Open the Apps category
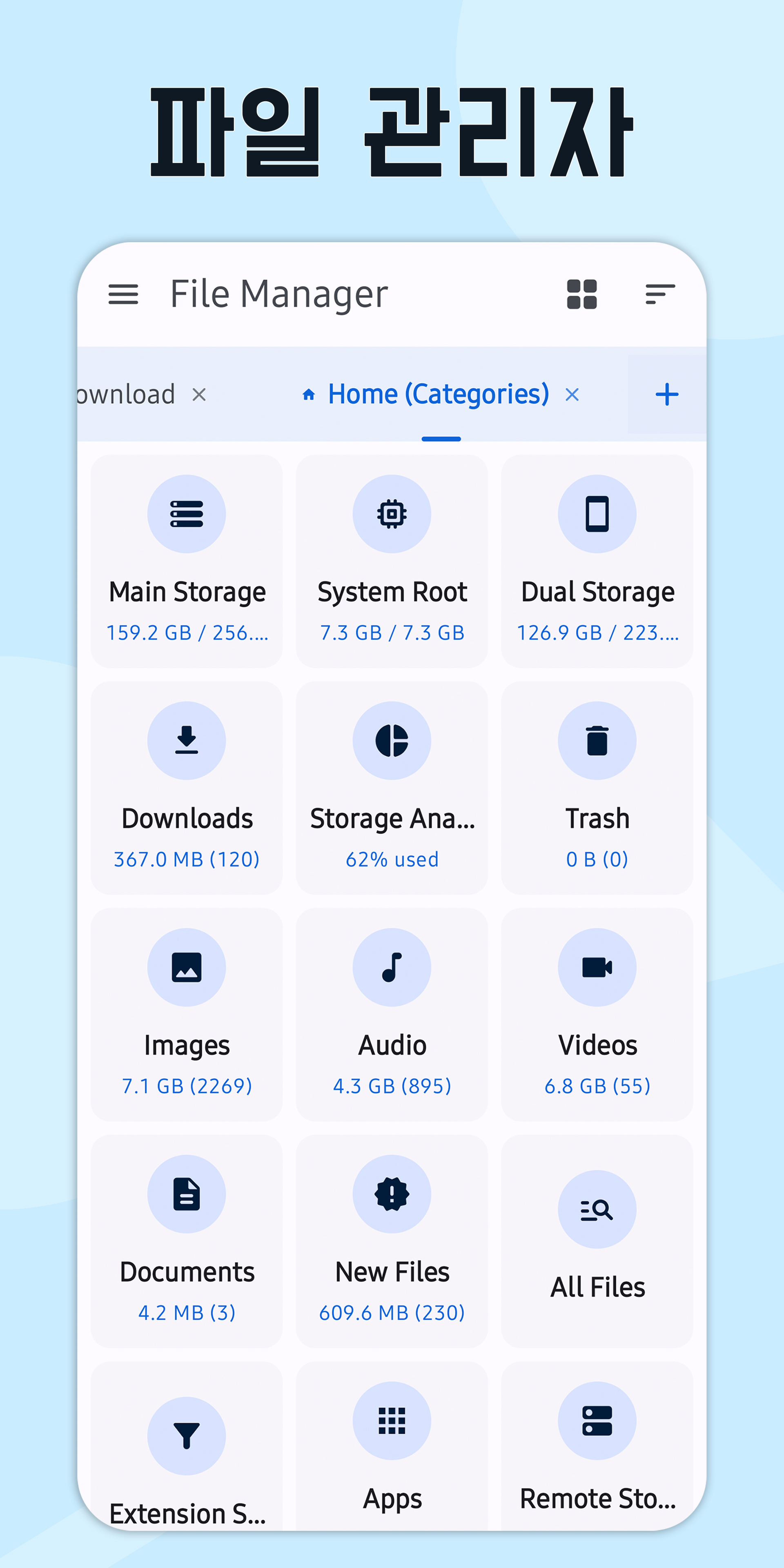 tap(392, 1449)
